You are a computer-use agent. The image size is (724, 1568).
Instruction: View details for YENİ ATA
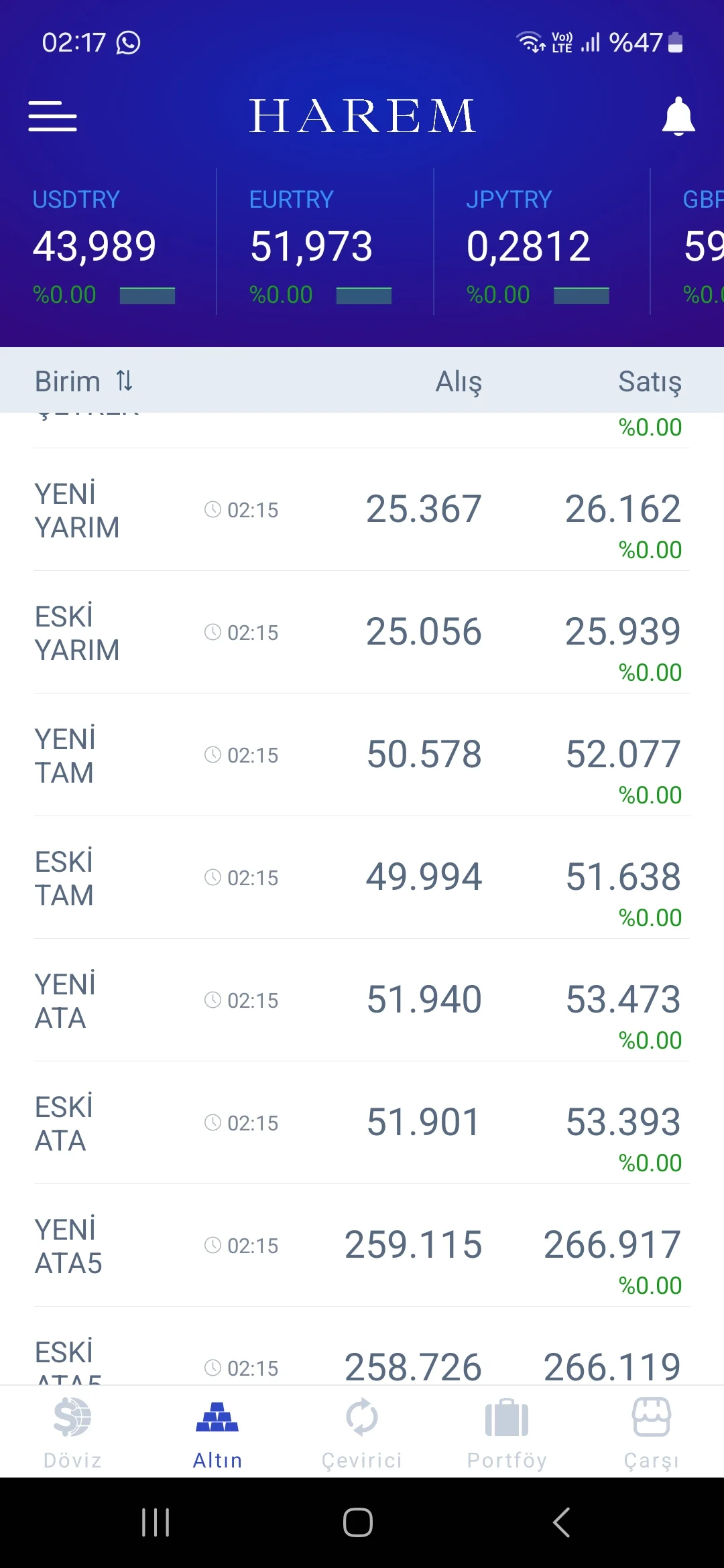(x=361, y=1000)
